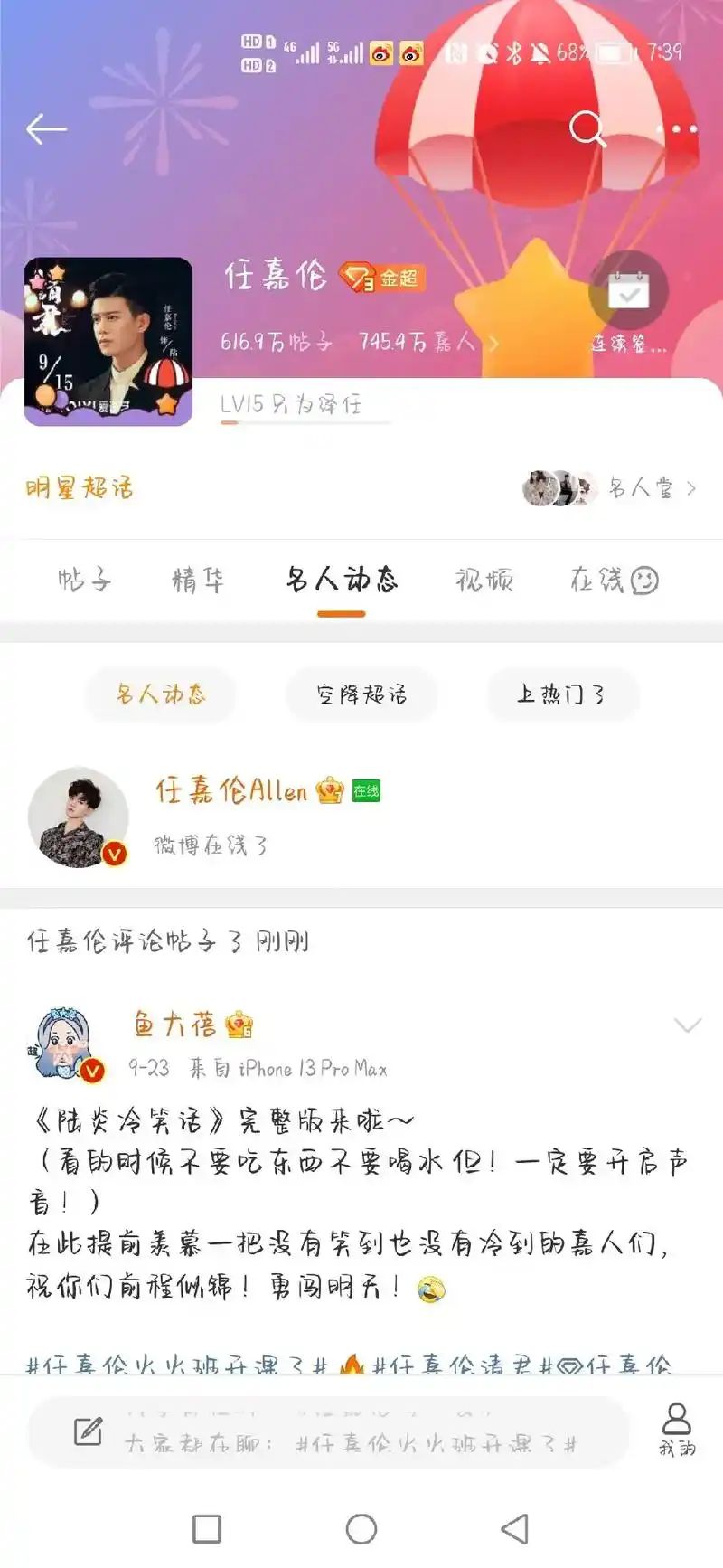Tap the 连续签 check-in calendar icon

[629, 291]
